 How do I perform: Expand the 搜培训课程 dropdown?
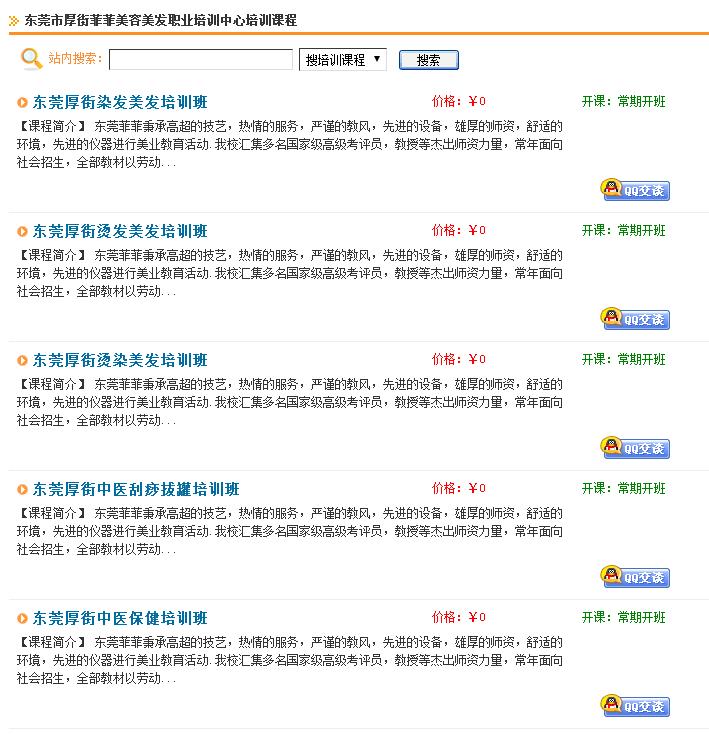click(342, 60)
